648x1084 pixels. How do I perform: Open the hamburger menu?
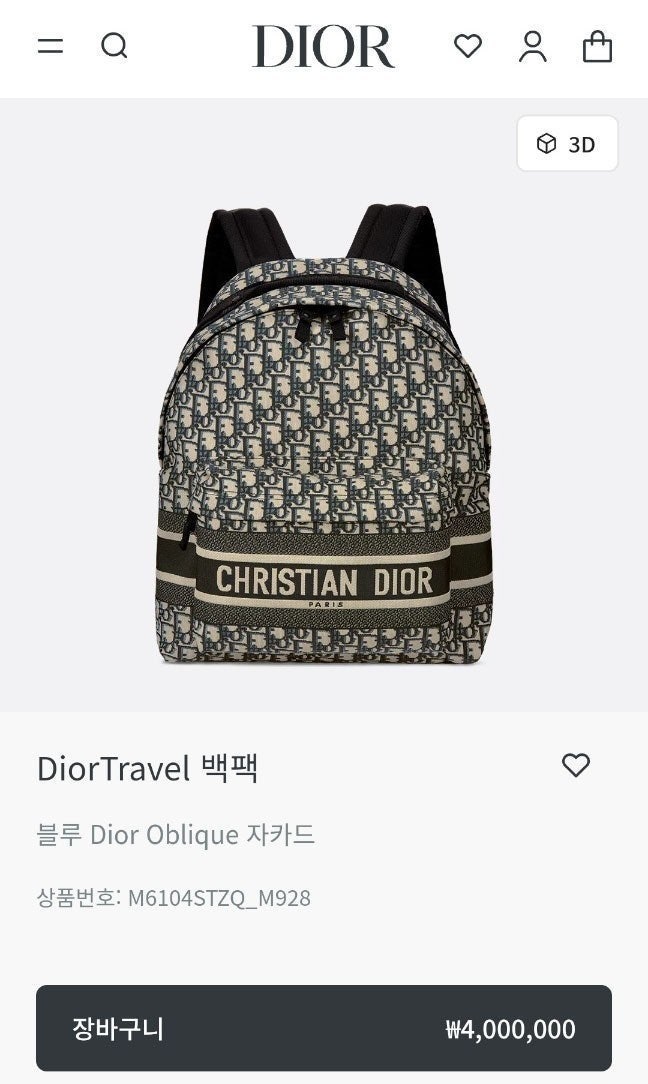tap(50, 46)
